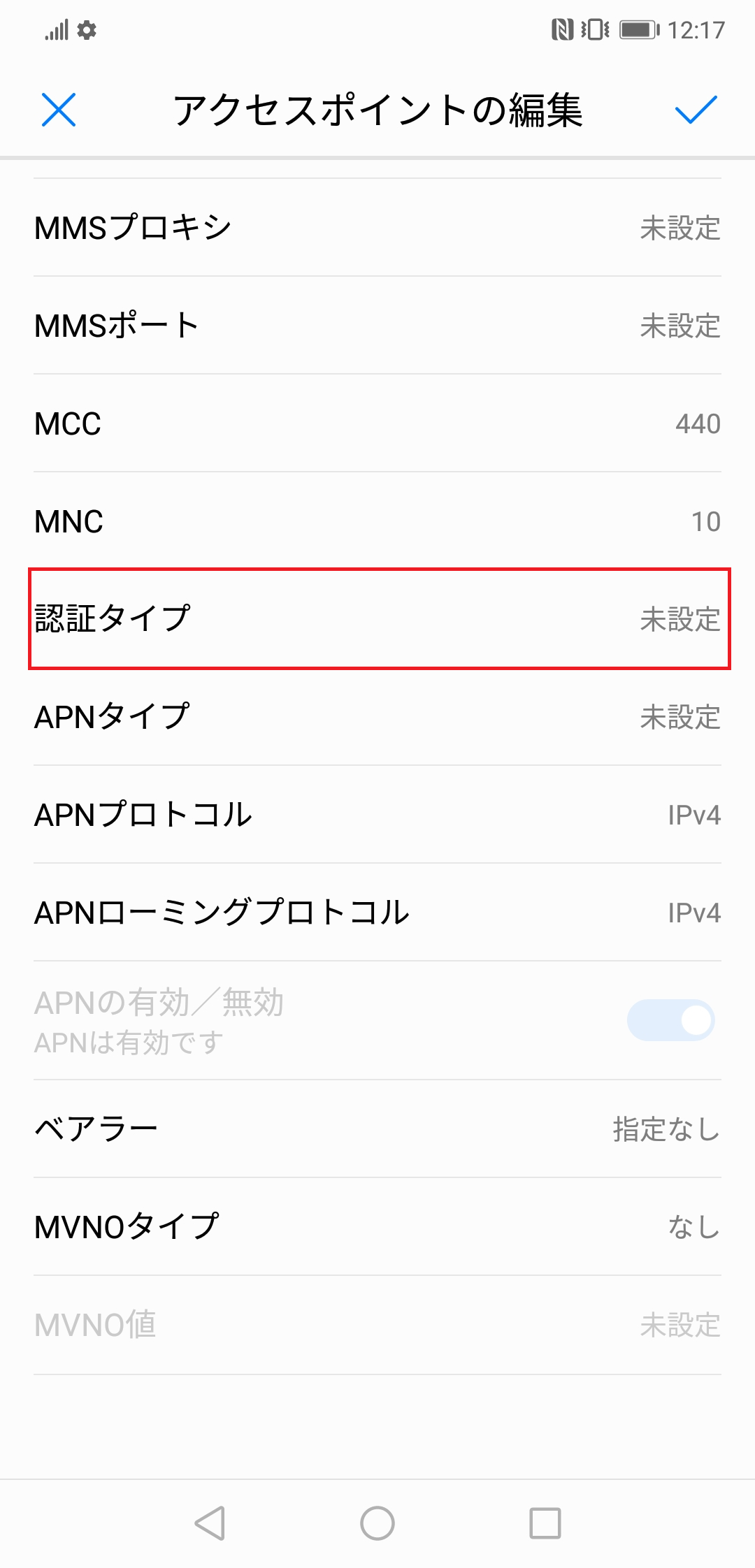Screen dimensions: 755x1568
Task: Open the APNローミングプロトコル chooser
Action: (x=377, y=912)
